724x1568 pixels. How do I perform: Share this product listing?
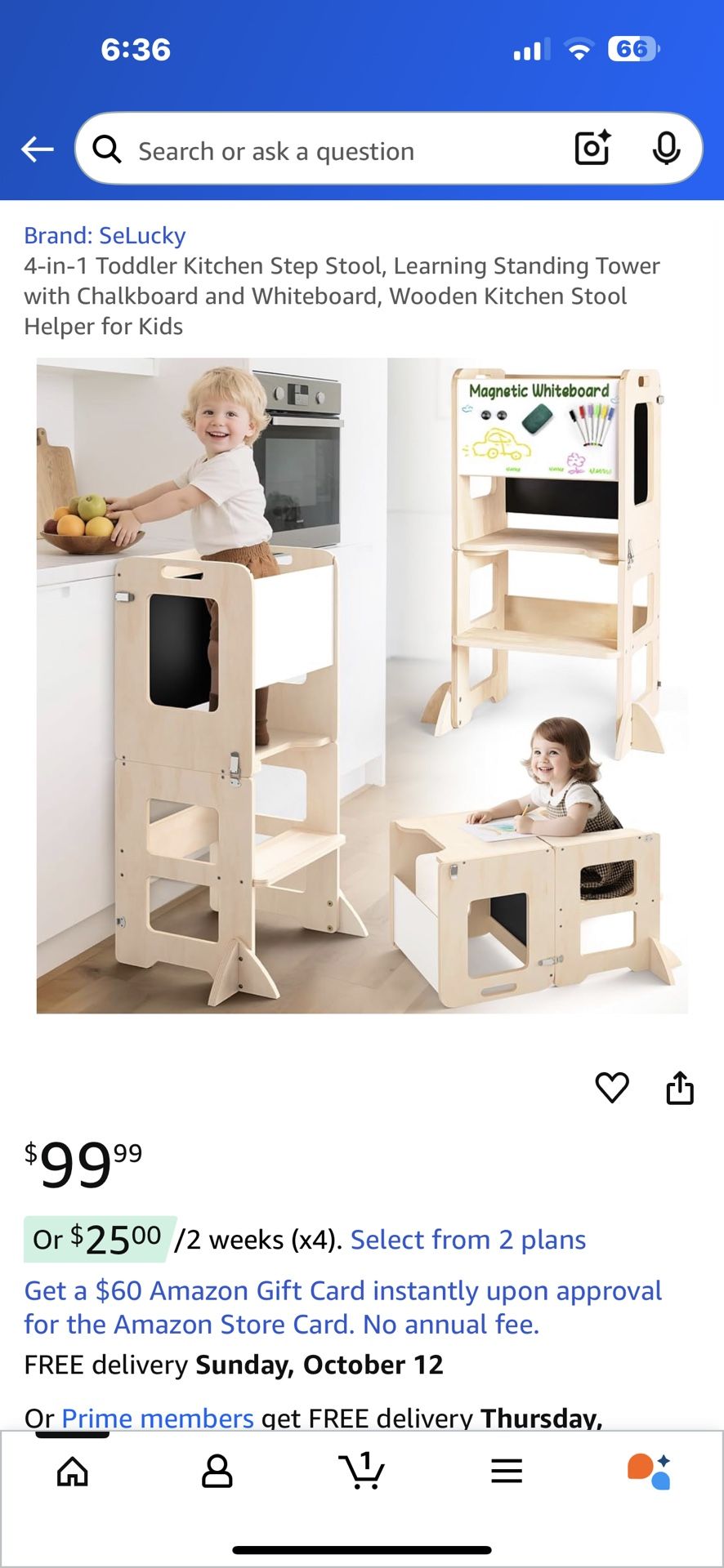click(x=680, y=1088)
